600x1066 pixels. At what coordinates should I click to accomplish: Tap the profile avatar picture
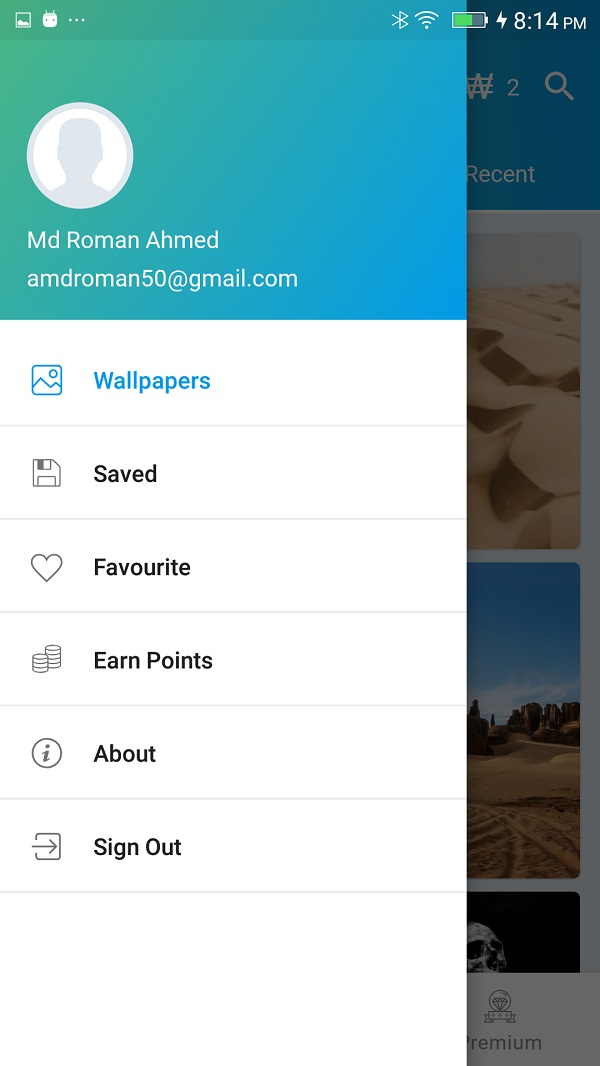coord(80,156)
